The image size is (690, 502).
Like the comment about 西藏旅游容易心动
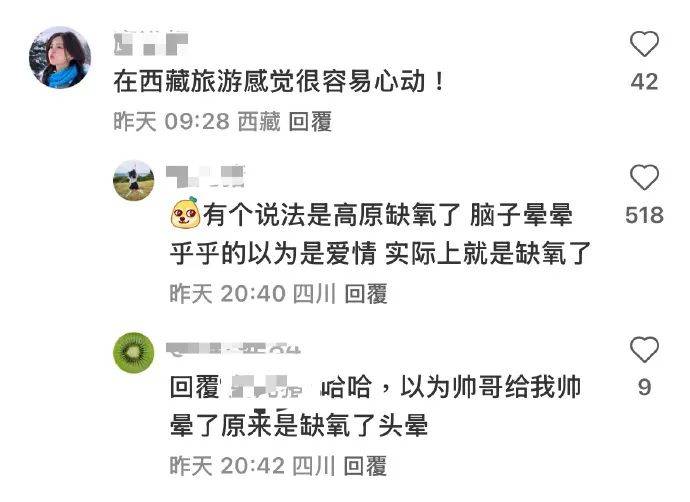click(645, 45)
